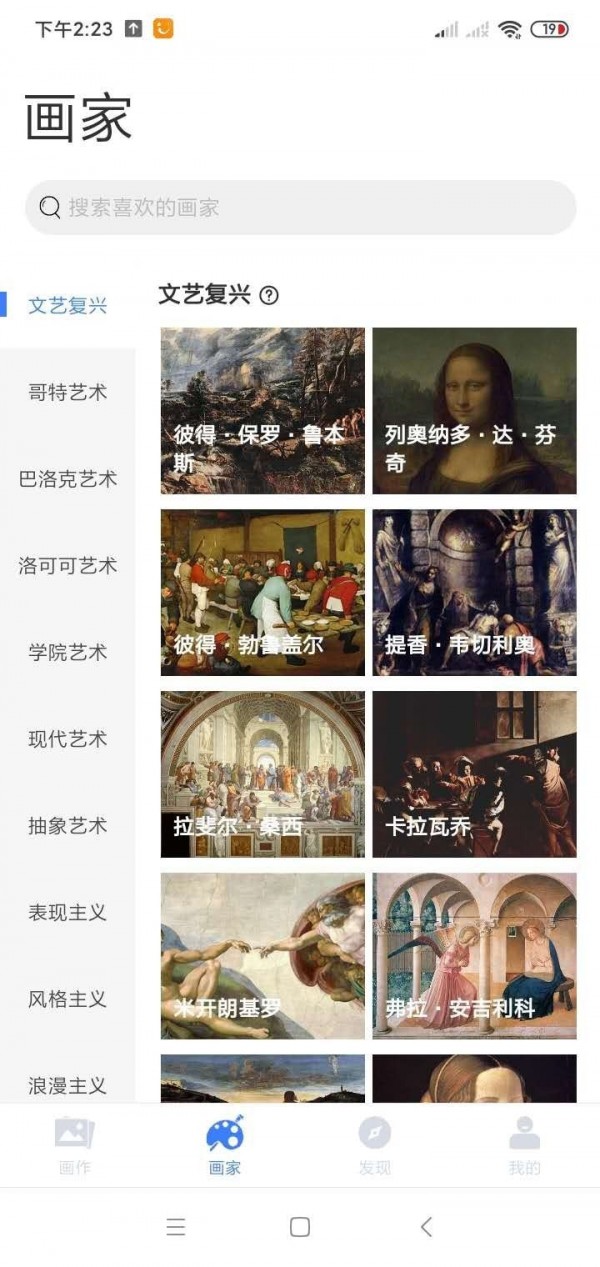Viewport: 600px width, 1267px height.
Task: Tap the 搜索喜欢的画家 search box
Action: pyautogui.click(x=300, y=208)
